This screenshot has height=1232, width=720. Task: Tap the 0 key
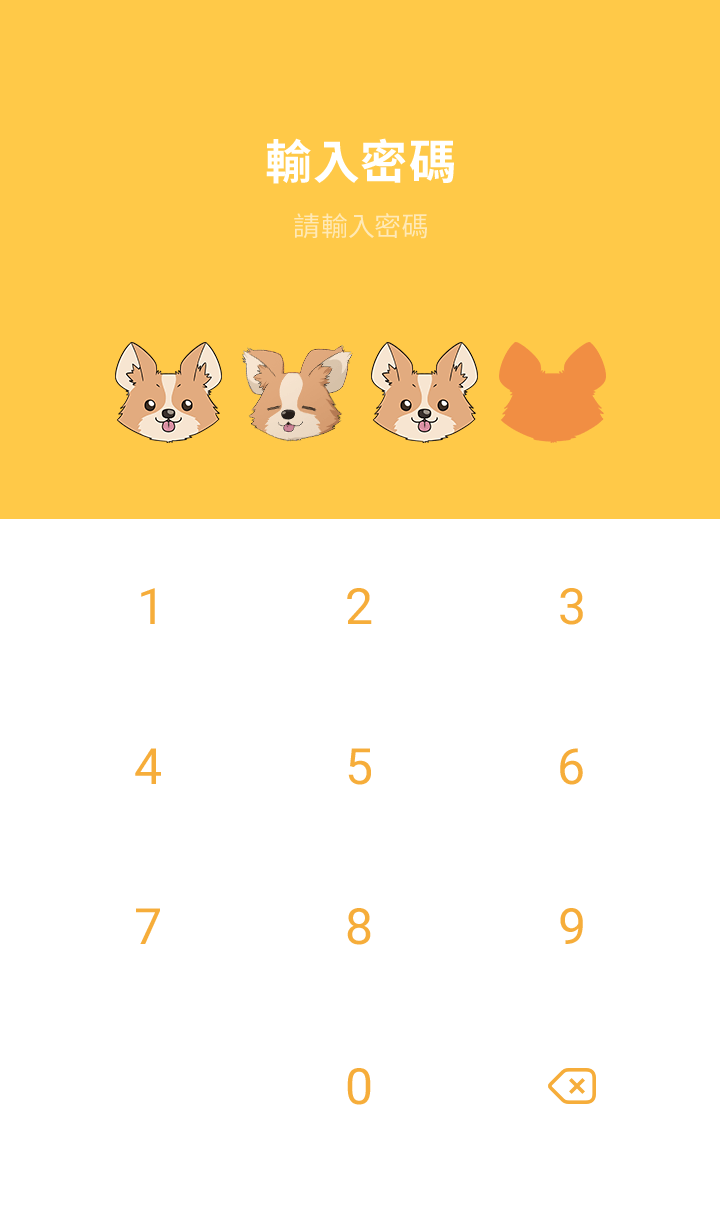(x=359, y=1087)
